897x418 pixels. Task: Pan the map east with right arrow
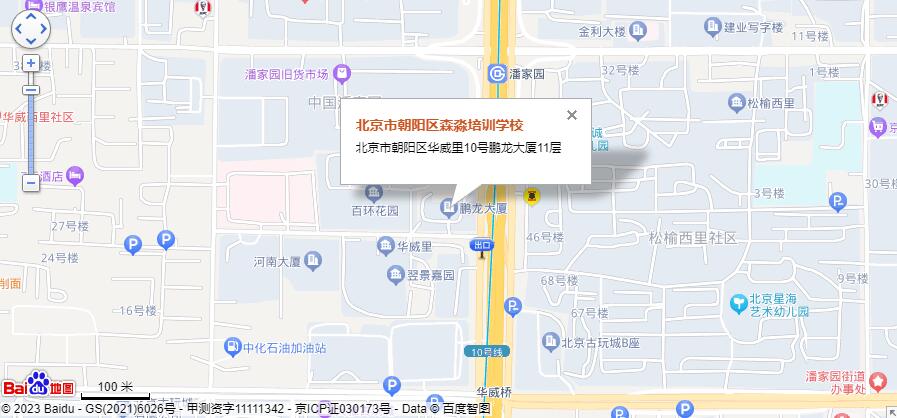click(44, 30)
